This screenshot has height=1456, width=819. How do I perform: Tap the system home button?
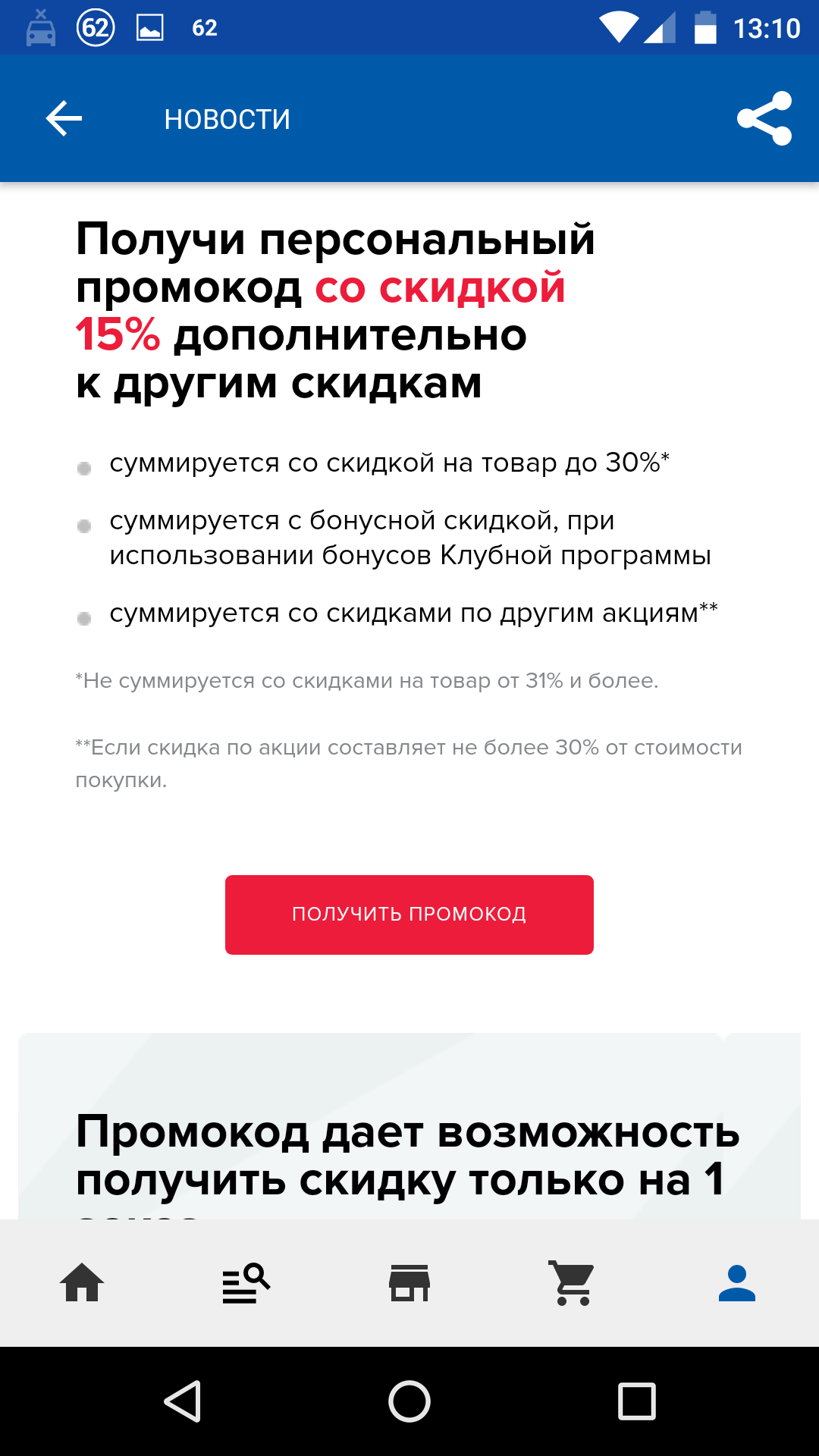(x=409, y=1401)
